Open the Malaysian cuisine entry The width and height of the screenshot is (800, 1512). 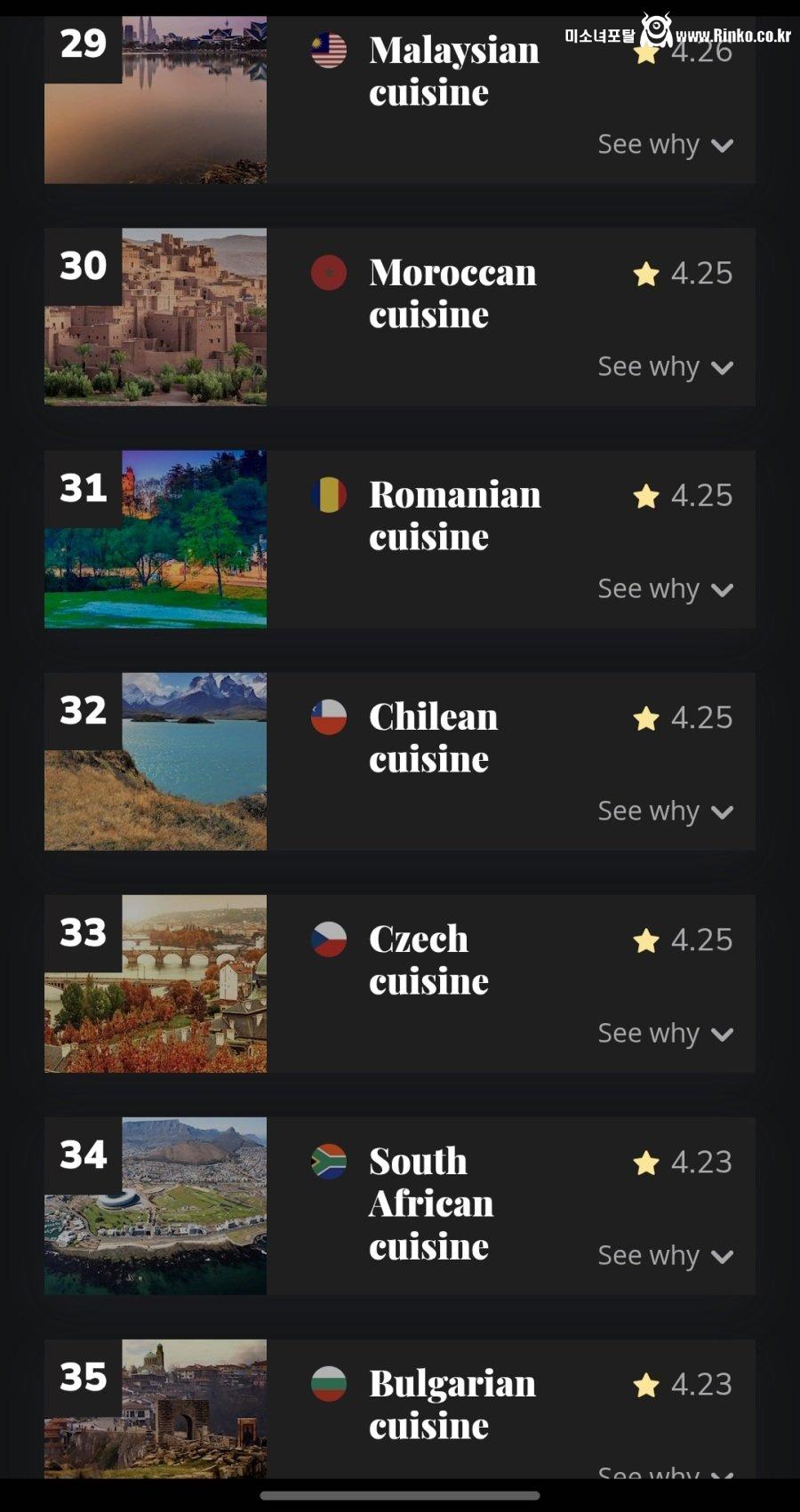coord(453,71)
